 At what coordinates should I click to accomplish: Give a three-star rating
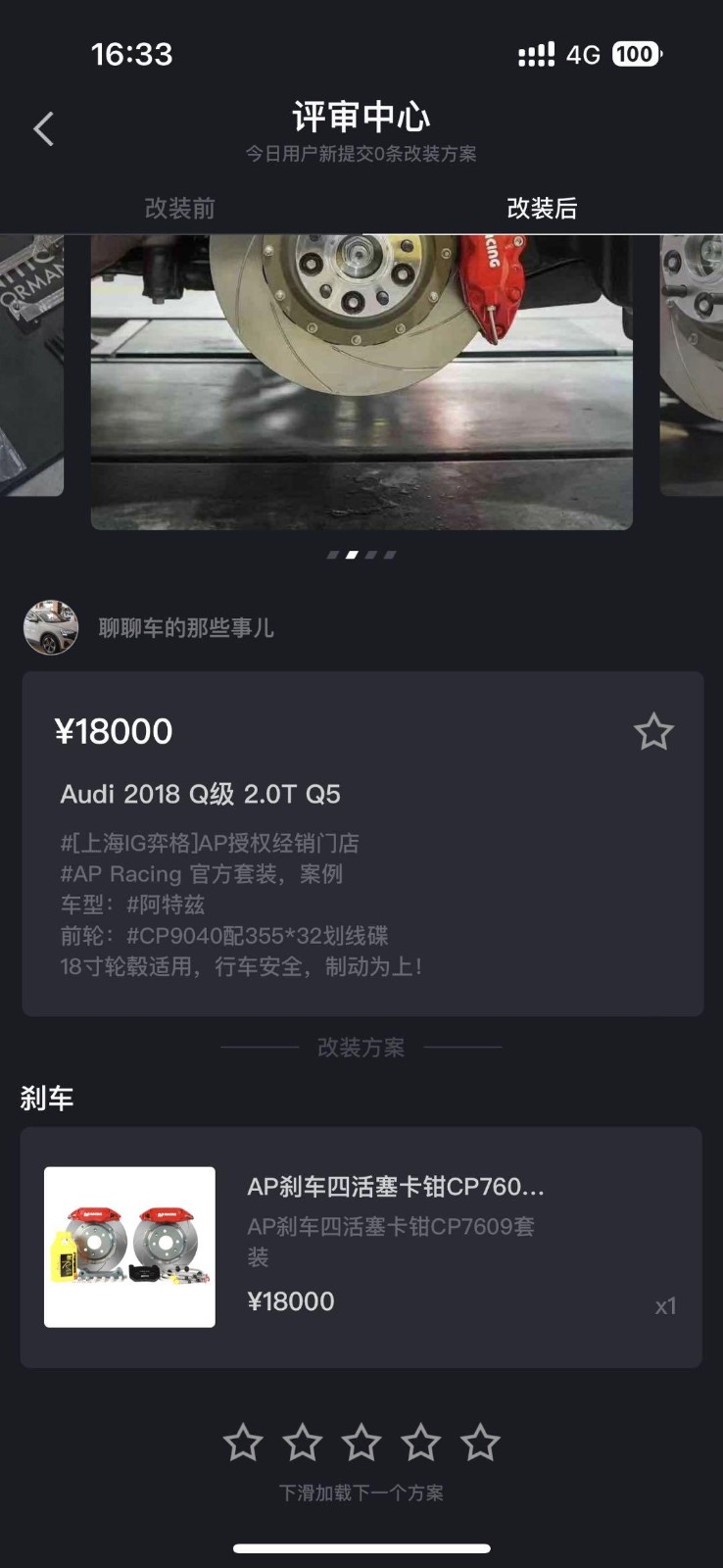(361, 1443)
